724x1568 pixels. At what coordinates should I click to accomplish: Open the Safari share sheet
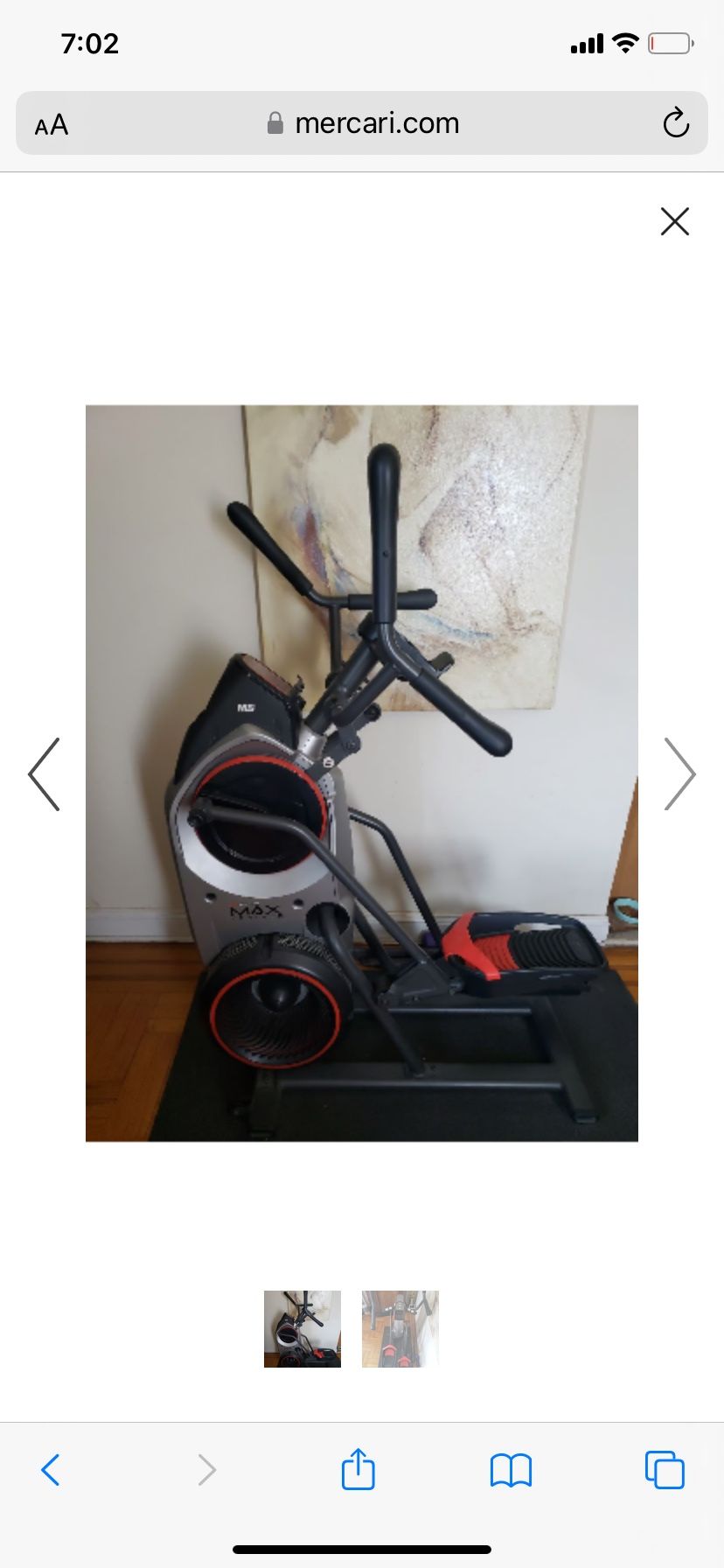coord(358,1469)
